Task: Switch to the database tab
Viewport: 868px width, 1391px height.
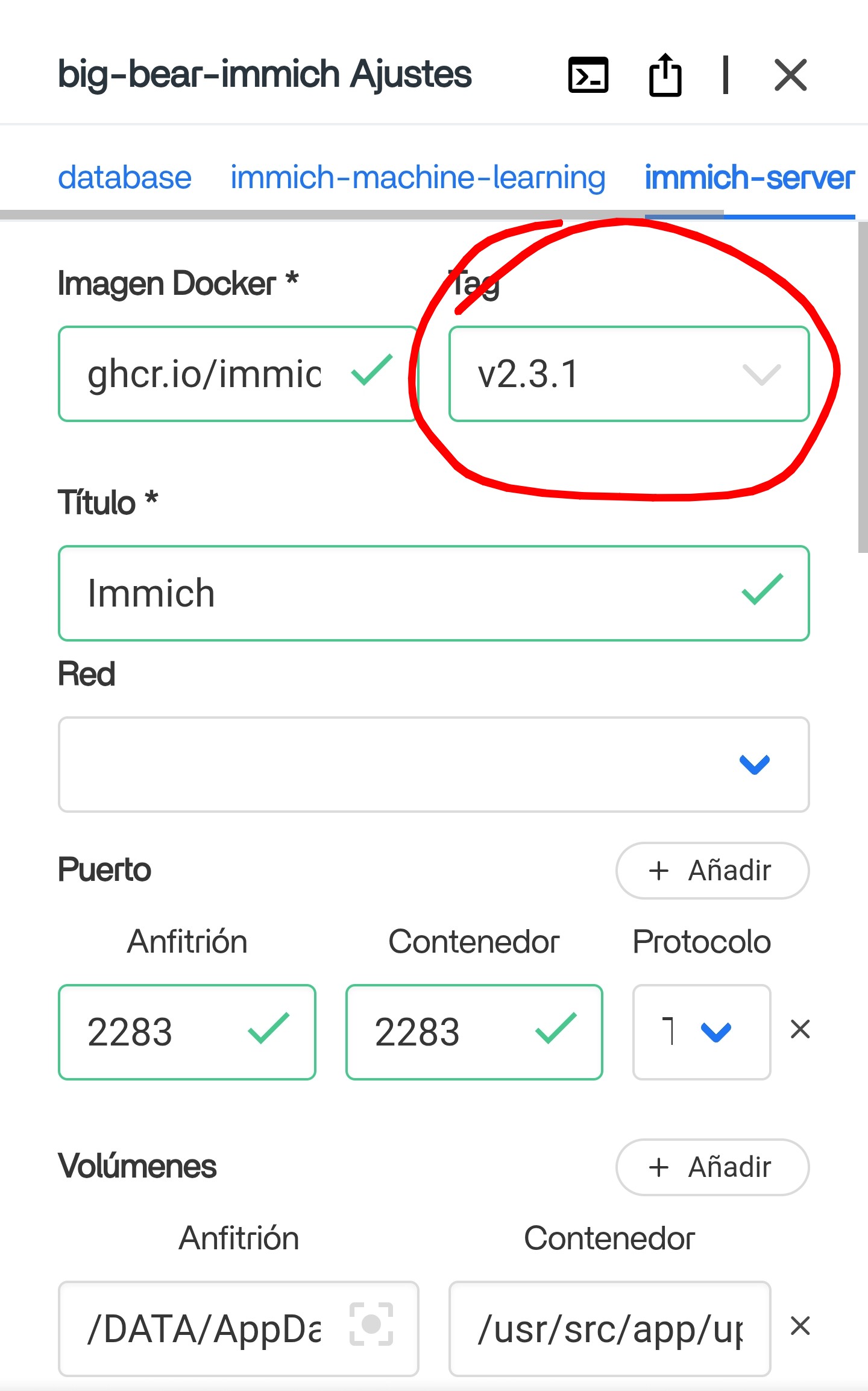Action: pos(125,177)
